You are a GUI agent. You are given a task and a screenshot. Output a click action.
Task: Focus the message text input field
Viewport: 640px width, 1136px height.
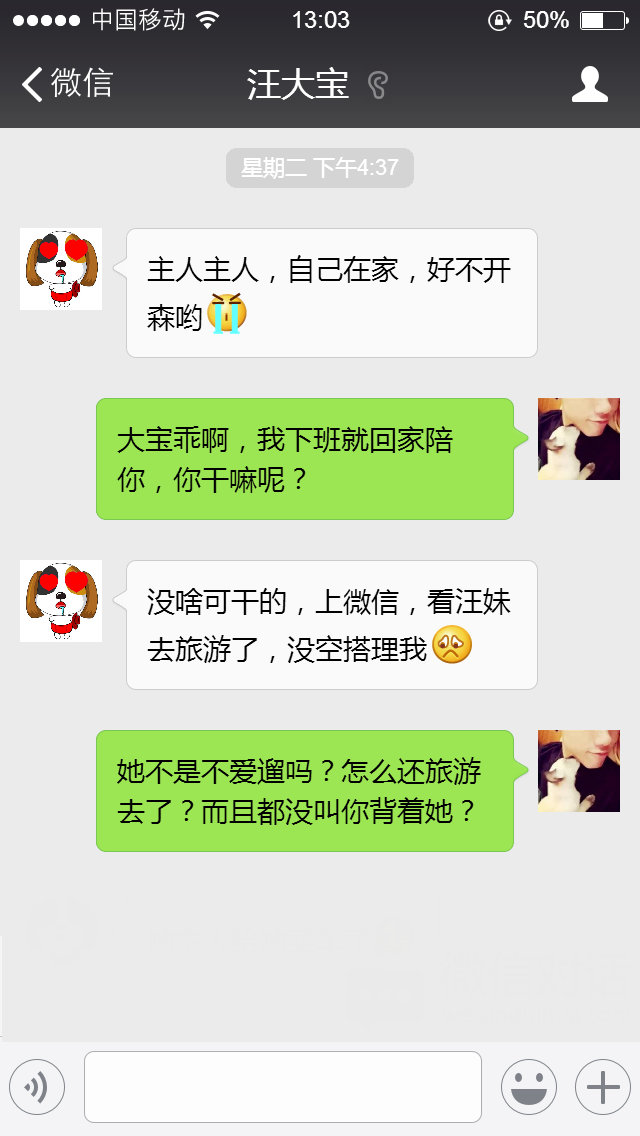pos(282,1087)
